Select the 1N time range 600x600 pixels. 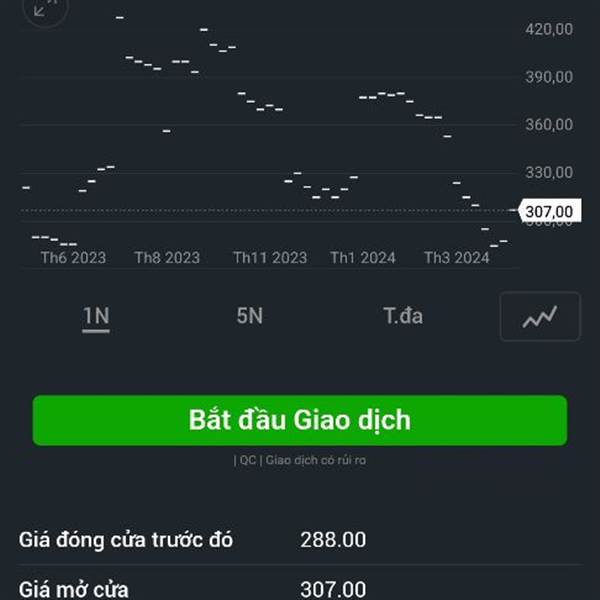point(96,317)
